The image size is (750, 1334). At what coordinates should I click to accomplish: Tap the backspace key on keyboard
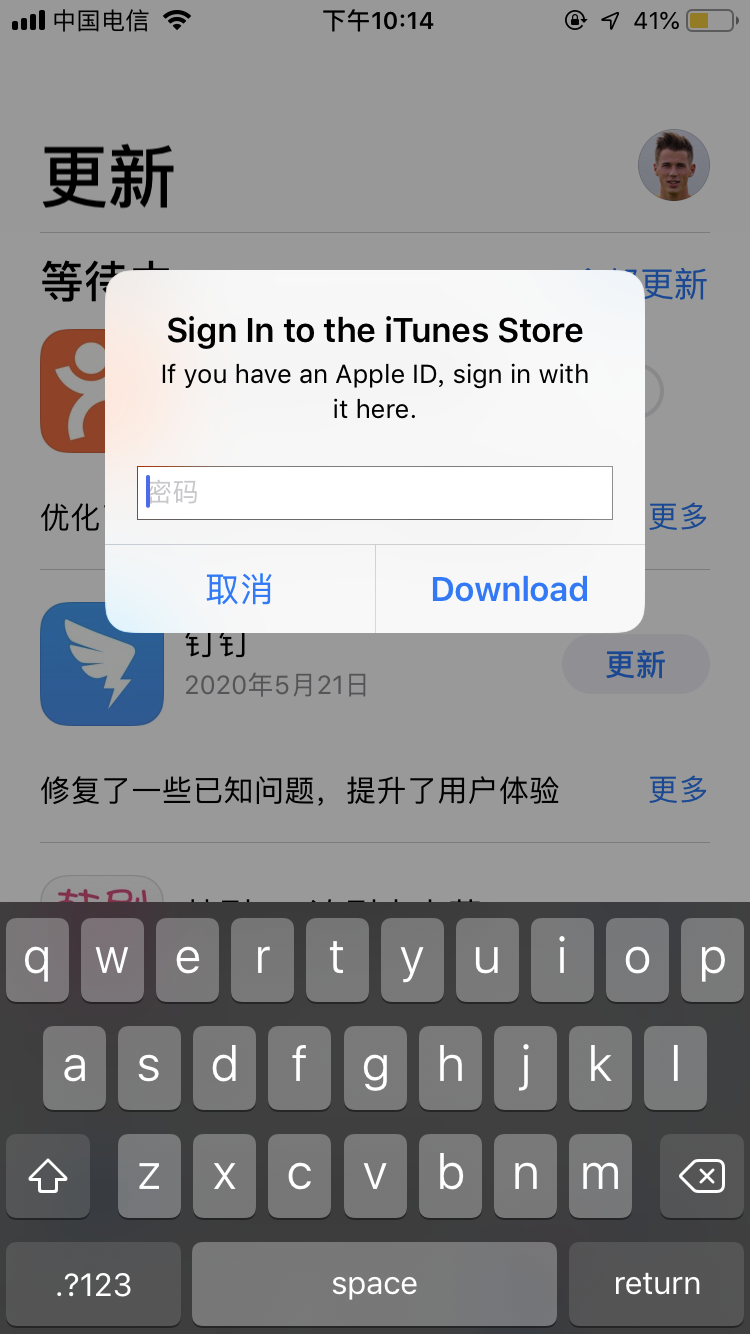point(701,1176)
